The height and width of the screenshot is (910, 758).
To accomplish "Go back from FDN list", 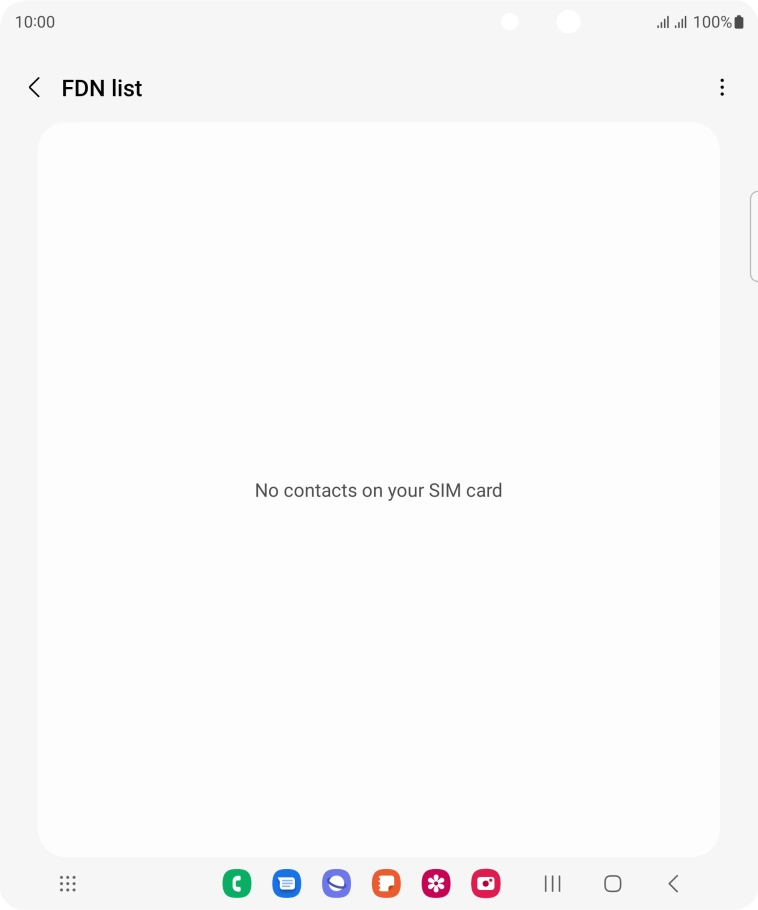I will pyautogui.click(x=34, y=88).
